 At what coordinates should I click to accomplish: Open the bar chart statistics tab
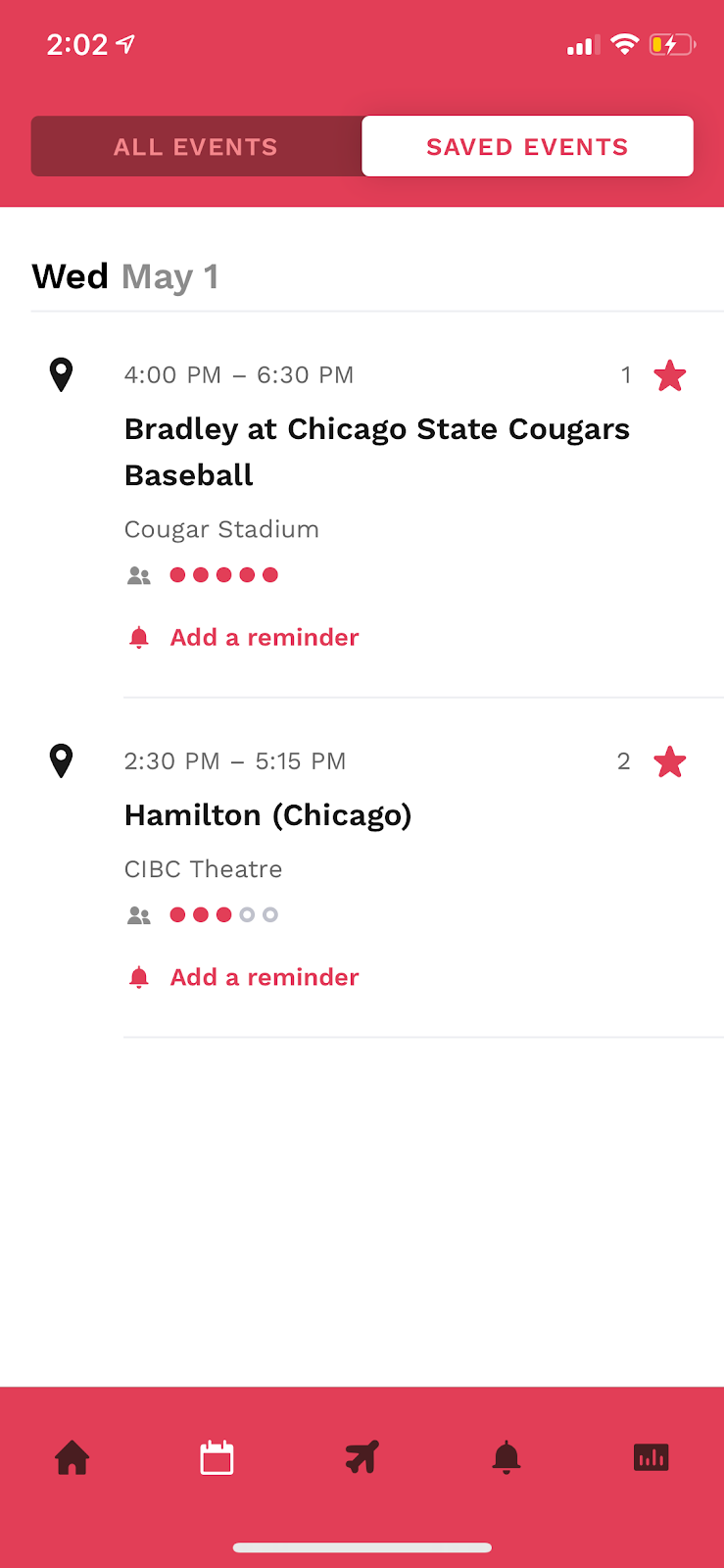(x=651, y=1458)
